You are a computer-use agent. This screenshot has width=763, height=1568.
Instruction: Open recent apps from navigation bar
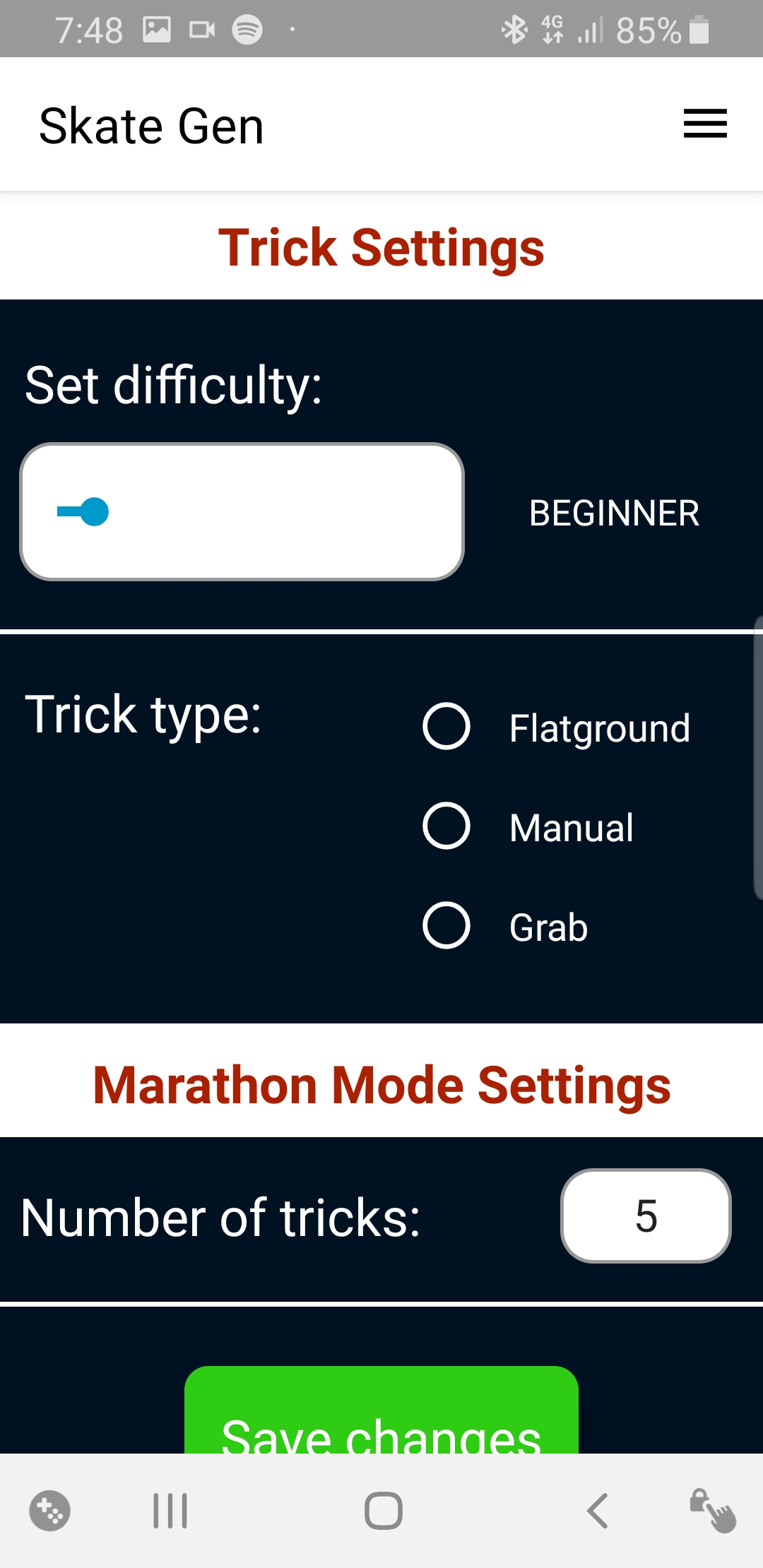(170, 1511)
